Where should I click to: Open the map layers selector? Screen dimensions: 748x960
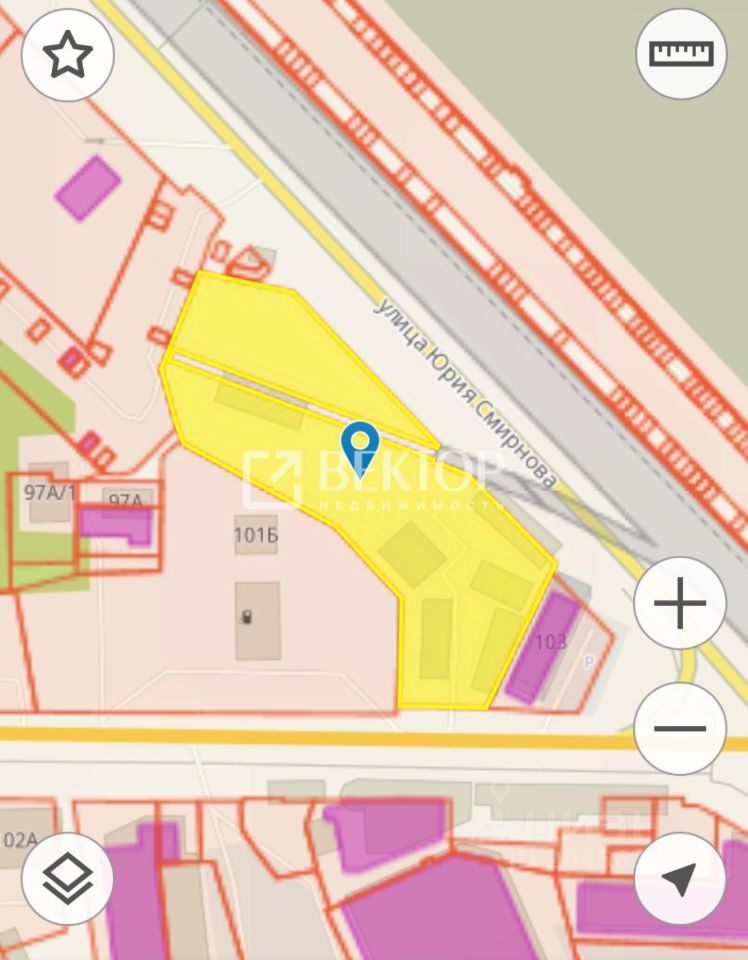(x=68, y=878)
